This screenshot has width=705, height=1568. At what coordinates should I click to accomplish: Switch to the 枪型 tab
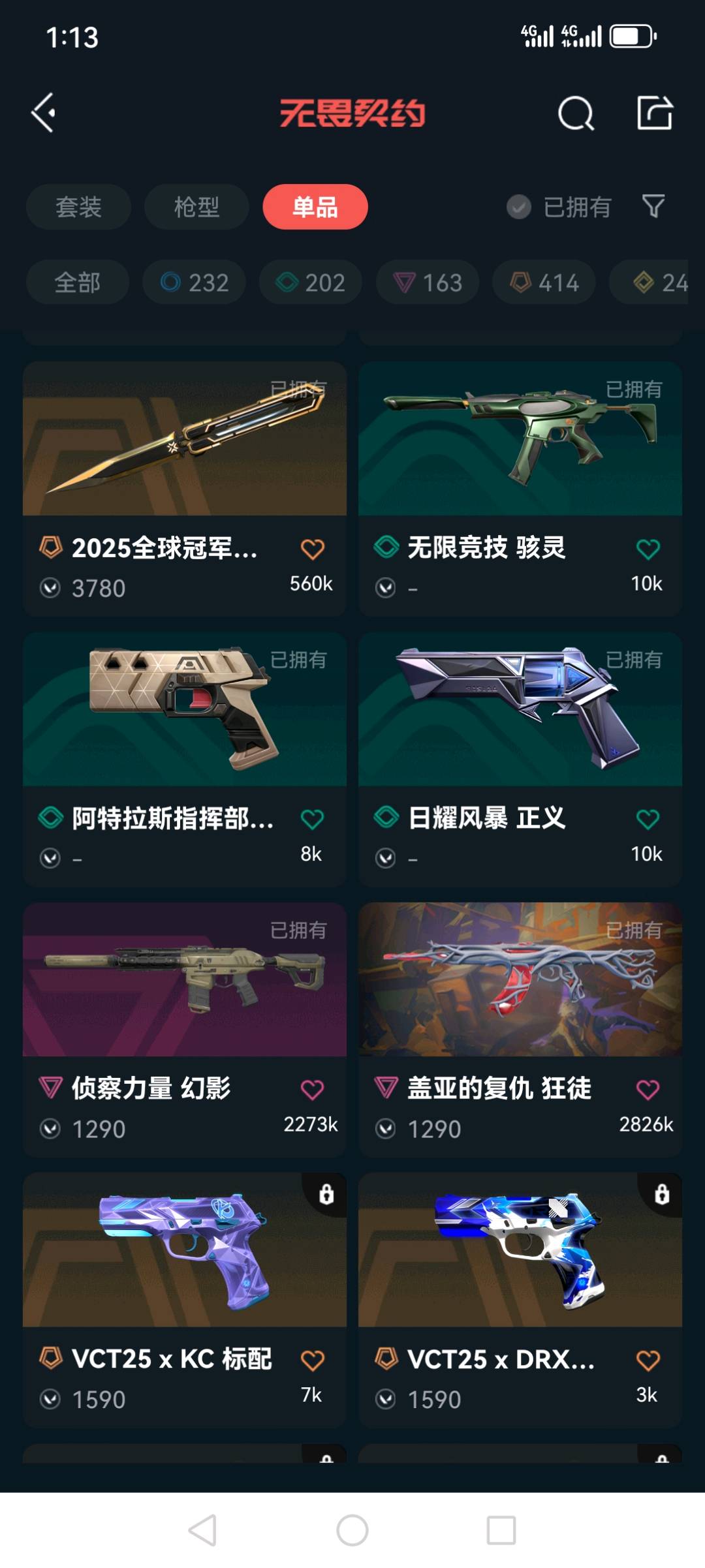[196, 207]
